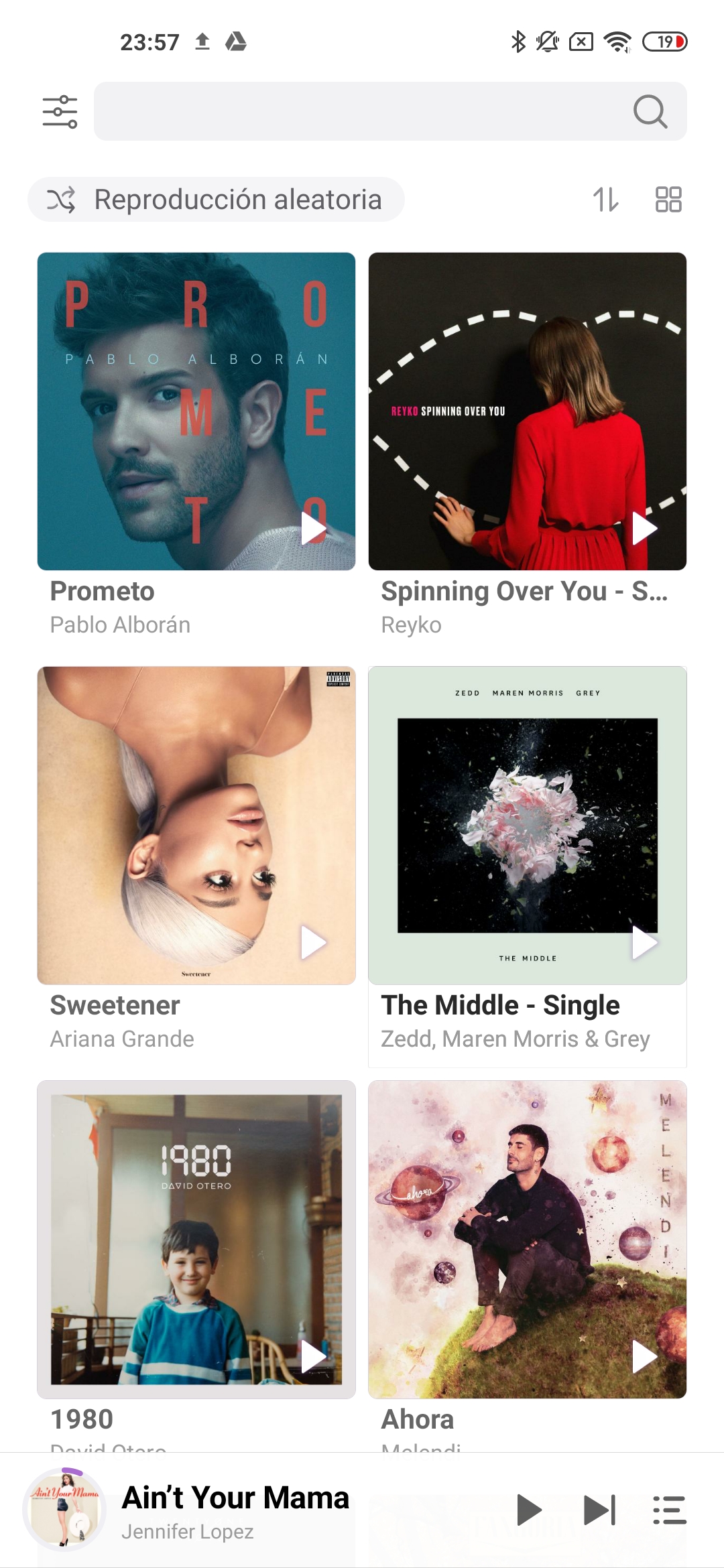Image resolution: width=724 pixels, height=1568 pixels.
Task: Resume playback in the mini player
Action: [x=529, y=1510]
